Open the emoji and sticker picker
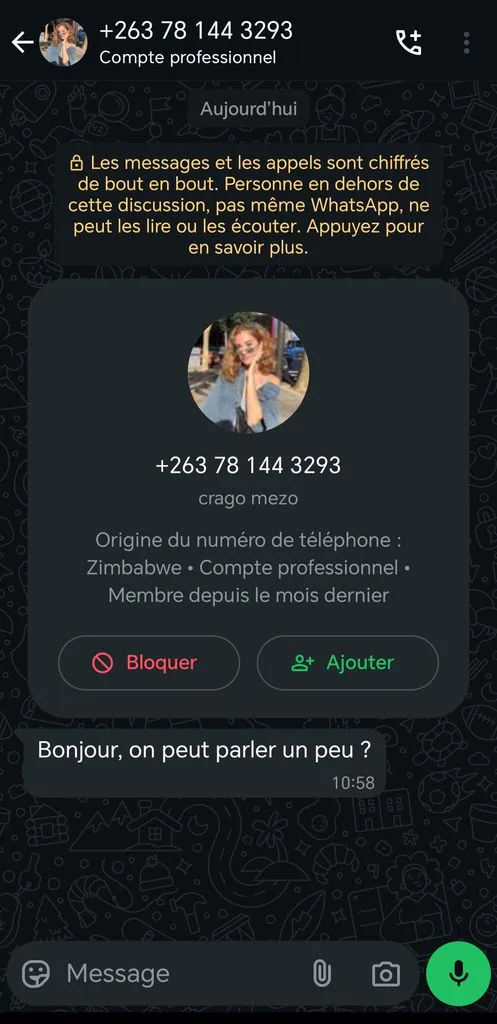Screen dimensions: 497x1024 tap(36, 974)
